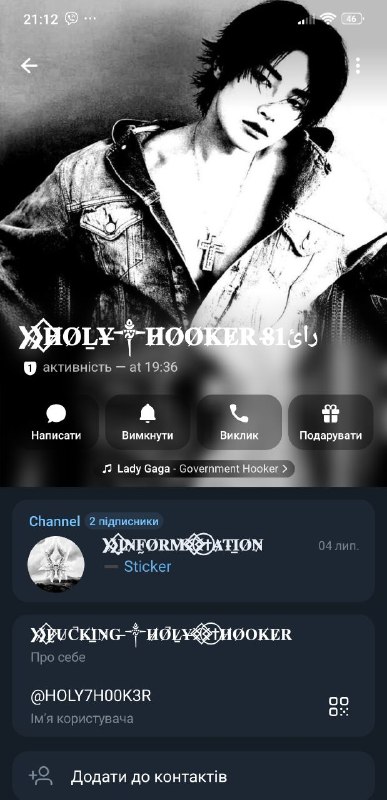The image size is (387, 800).
Task: Mute notifications with Вимкнути
Action: (x=147, y=422)
